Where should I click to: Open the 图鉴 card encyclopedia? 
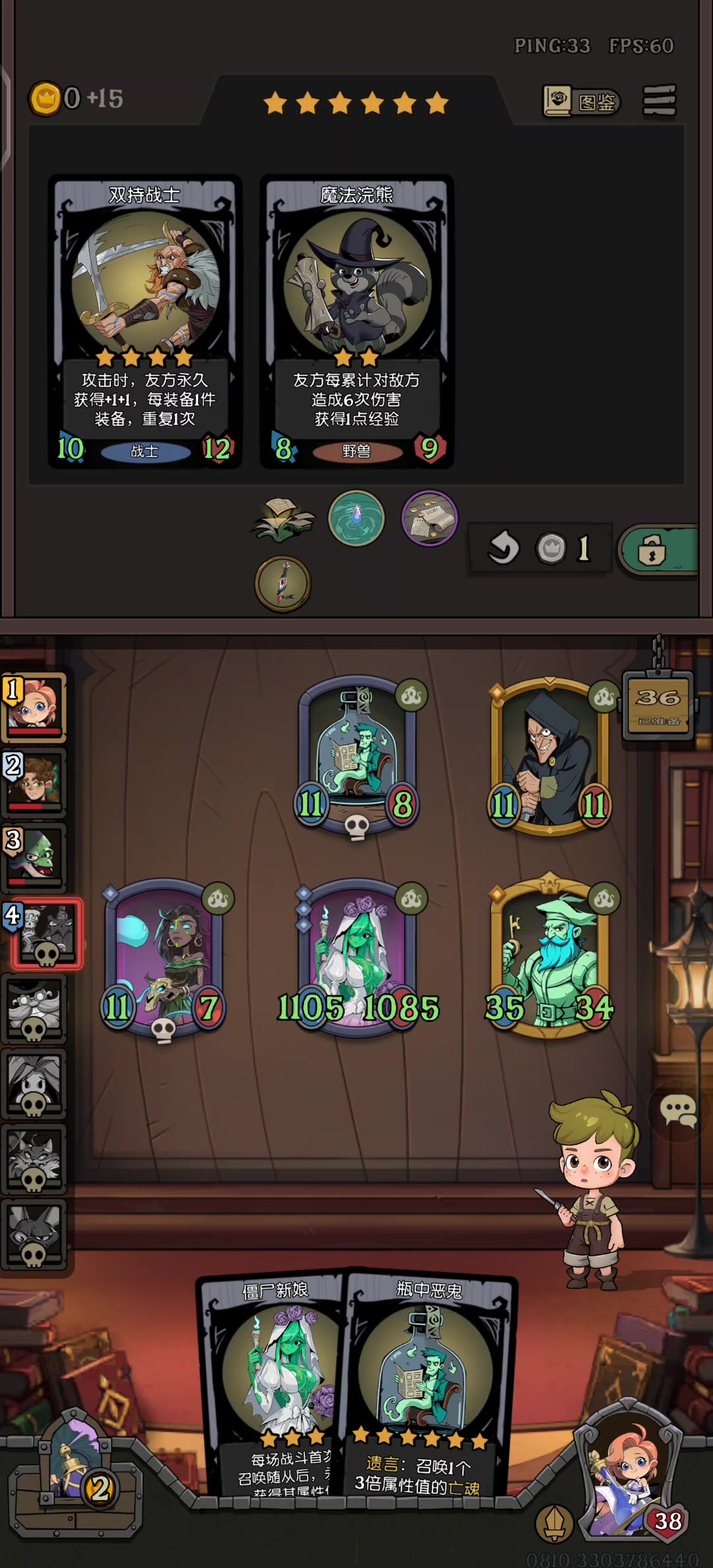581,102
